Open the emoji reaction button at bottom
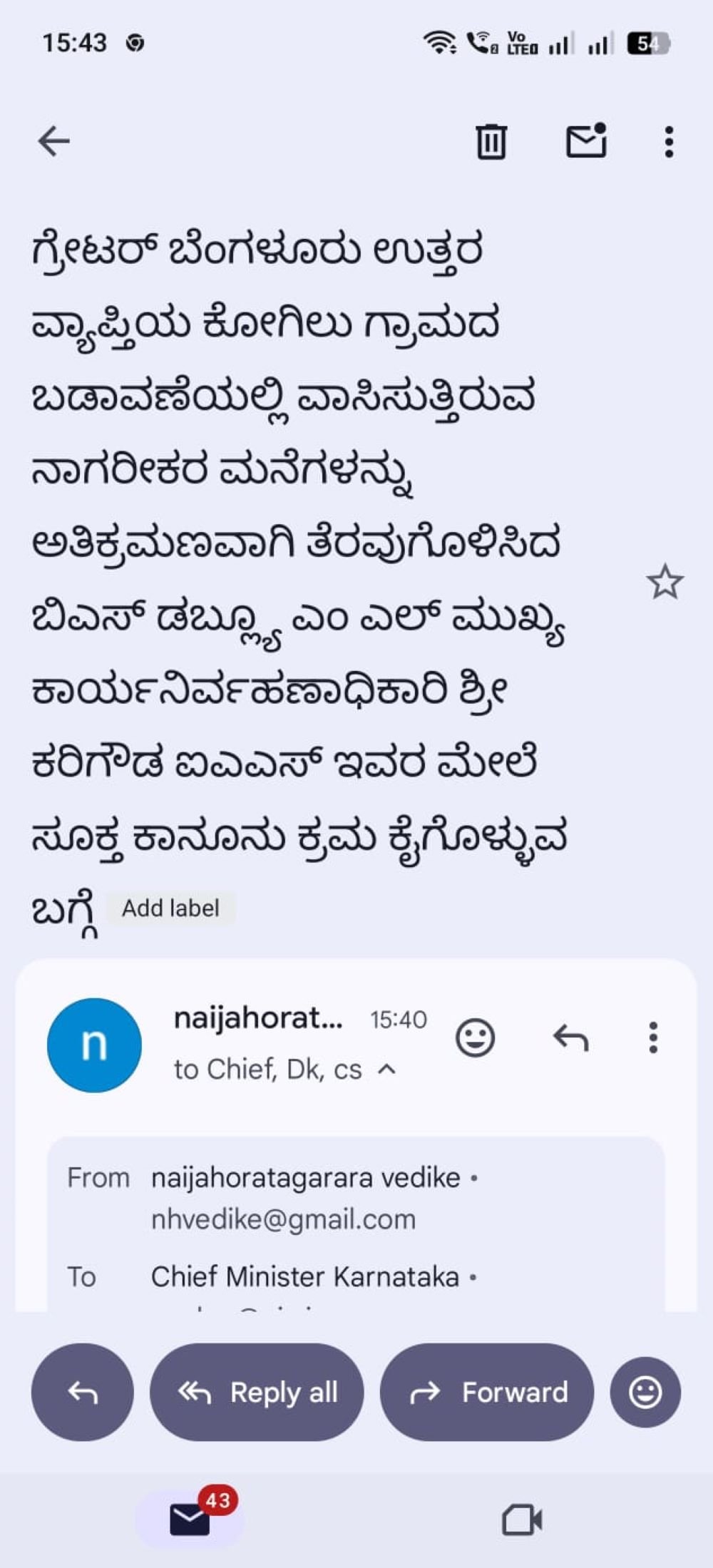The image size is (713, 1568). [645, 1392]
